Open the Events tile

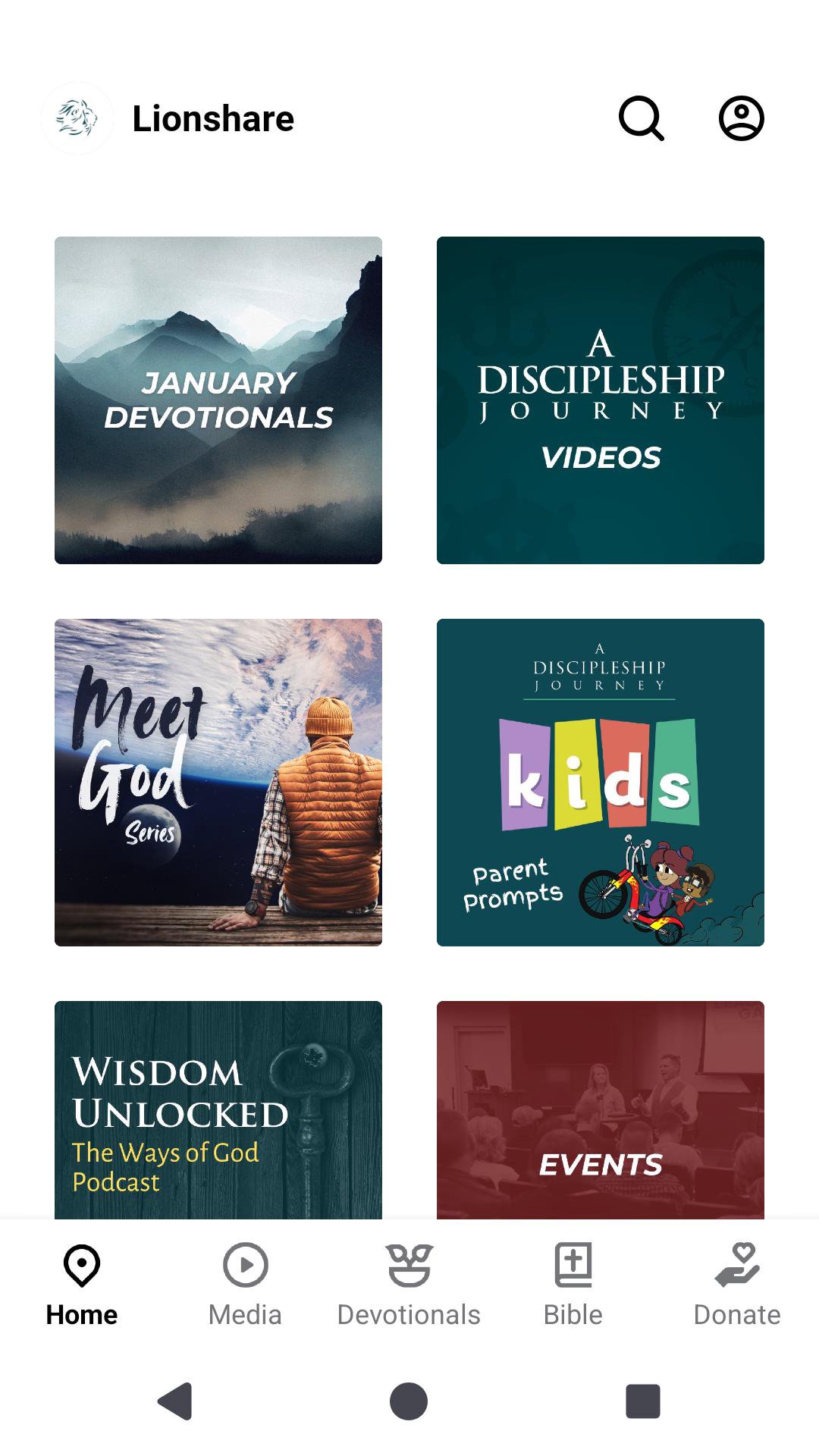click(601, 1110)
